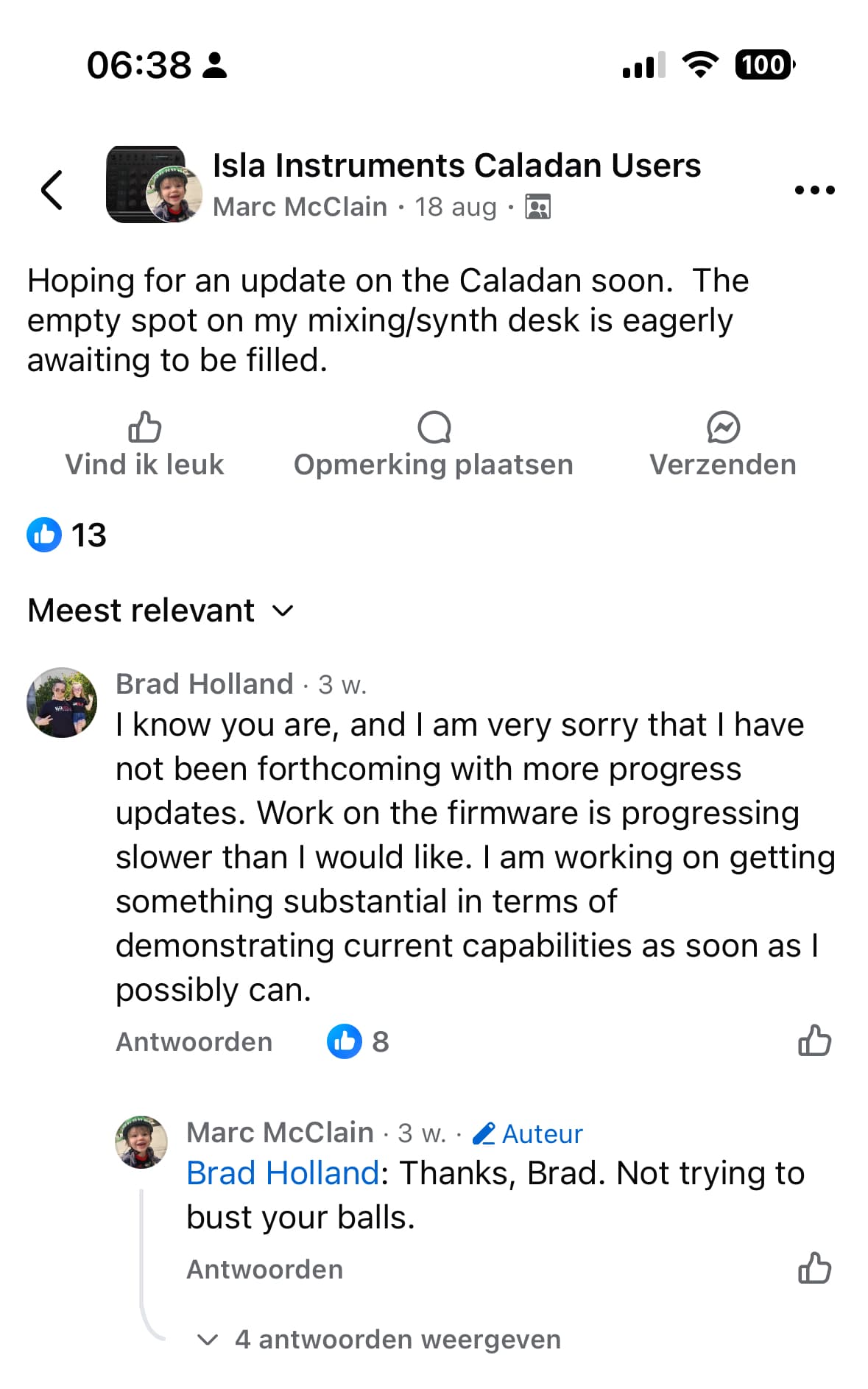Open the Isla Instruments Caladan Users group
This screenshot has width=868, height=1389.
(456, 166)
